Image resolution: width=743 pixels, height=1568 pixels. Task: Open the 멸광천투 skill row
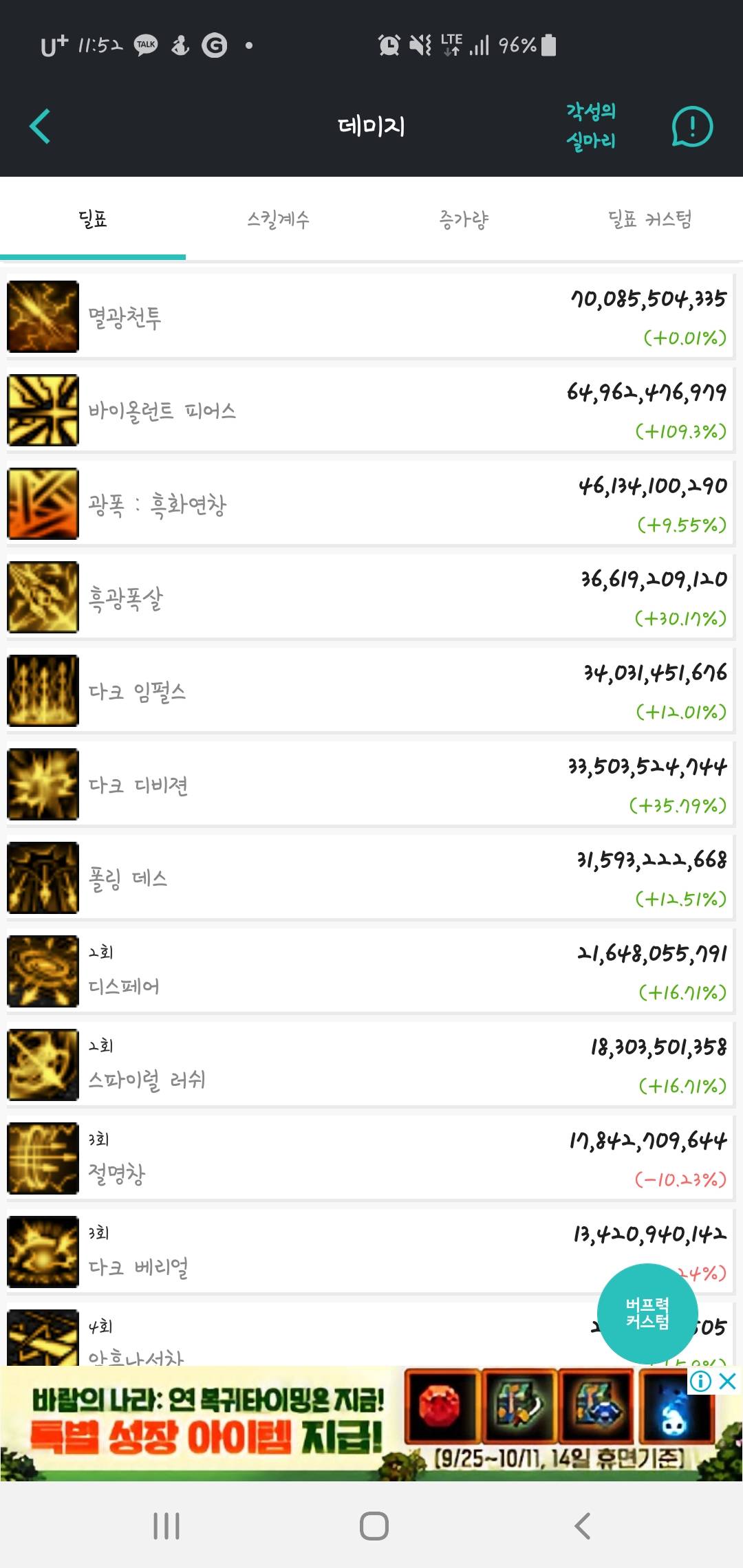371,316
